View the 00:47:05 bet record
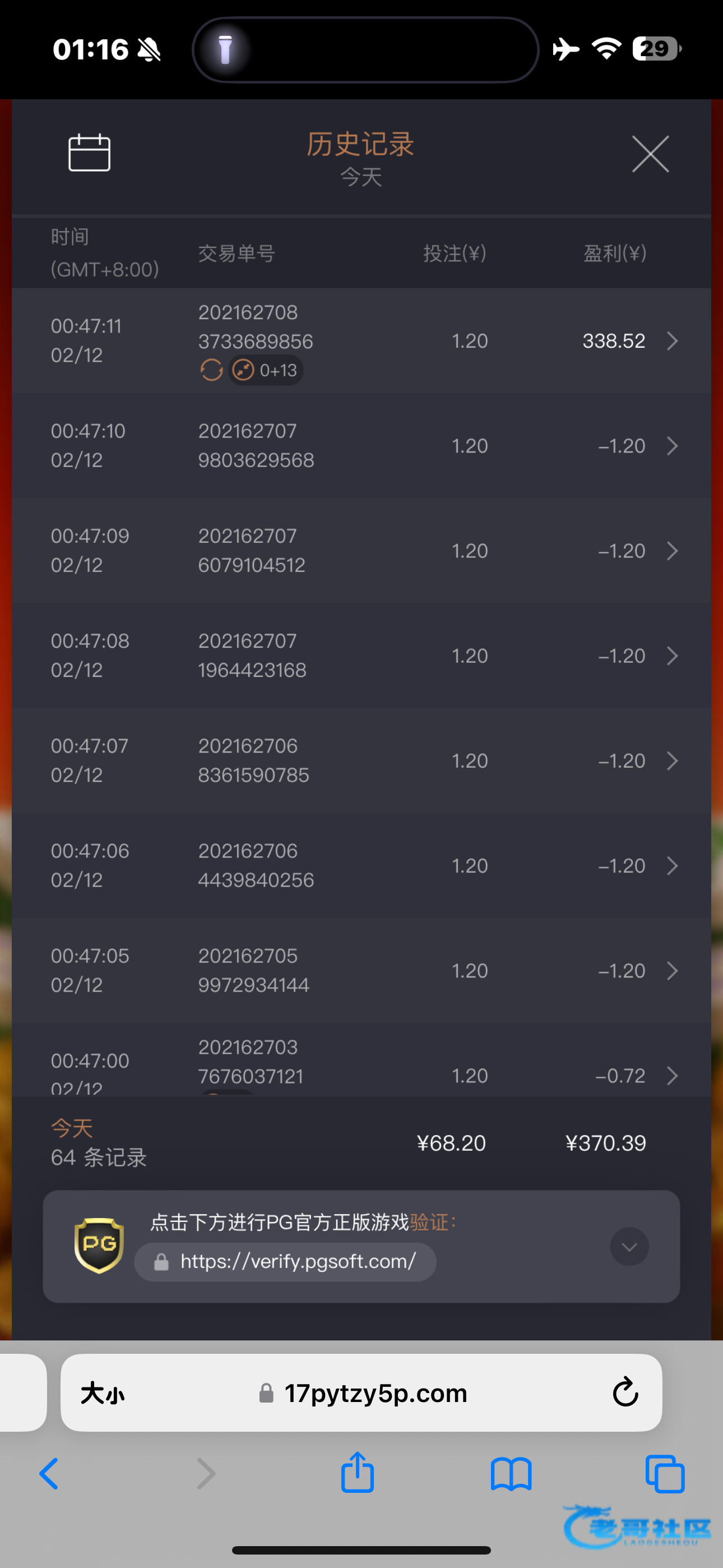Viewport: 723px width, 1568px height. tap(361, 970)
